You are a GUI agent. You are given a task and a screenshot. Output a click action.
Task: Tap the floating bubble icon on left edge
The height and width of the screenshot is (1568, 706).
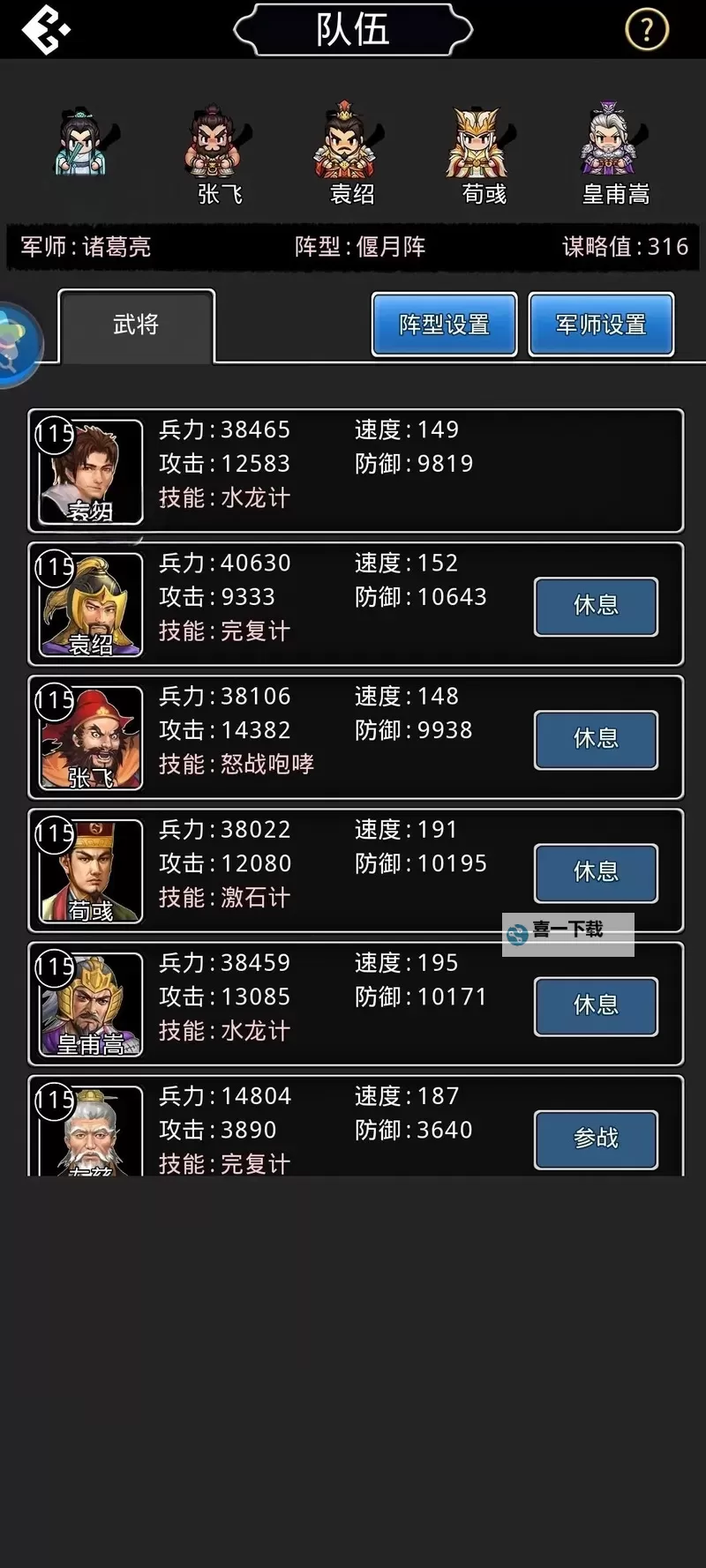[18, 345]
